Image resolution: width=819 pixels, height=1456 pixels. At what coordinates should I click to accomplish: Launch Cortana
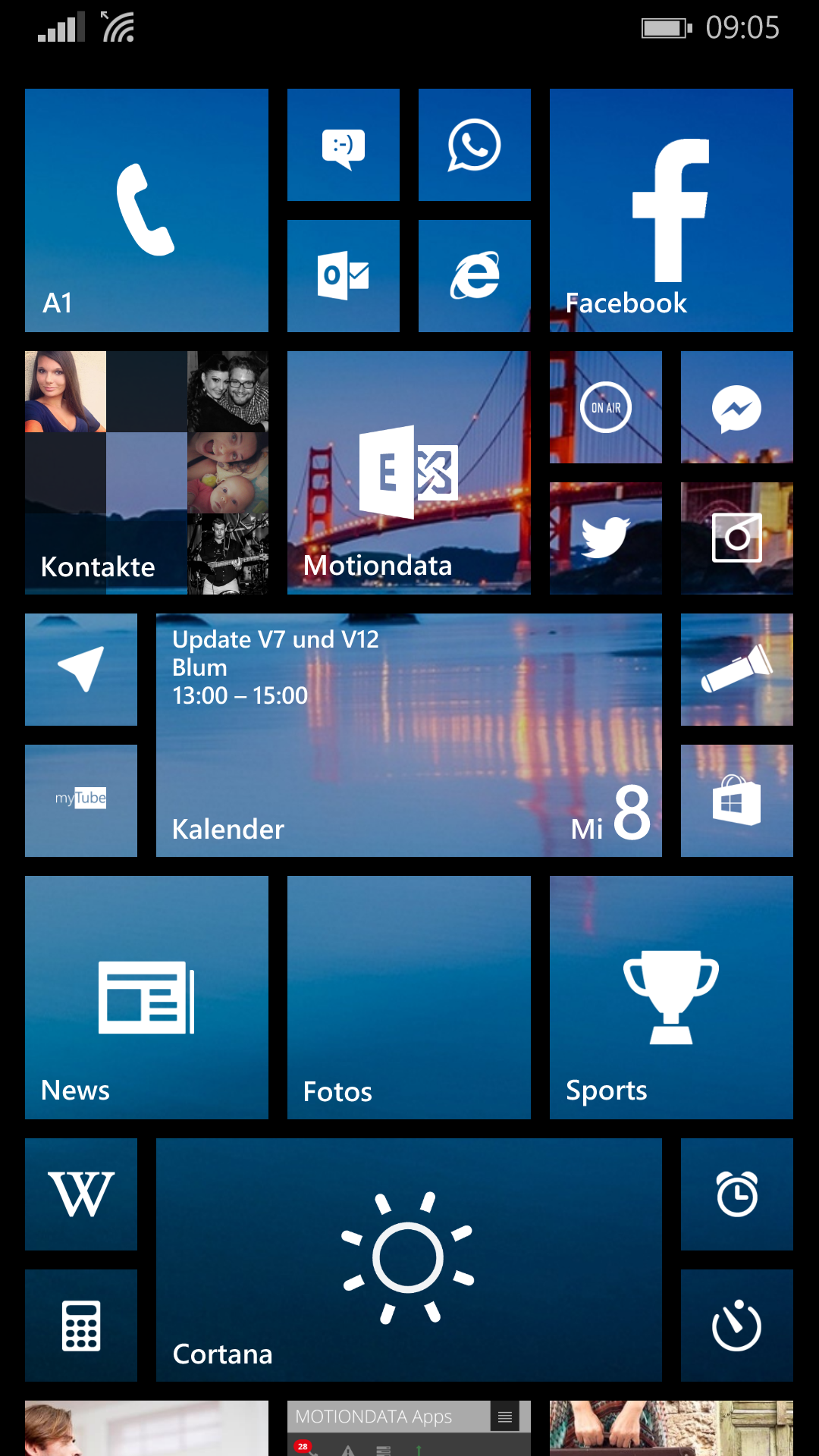[409, 1260]
